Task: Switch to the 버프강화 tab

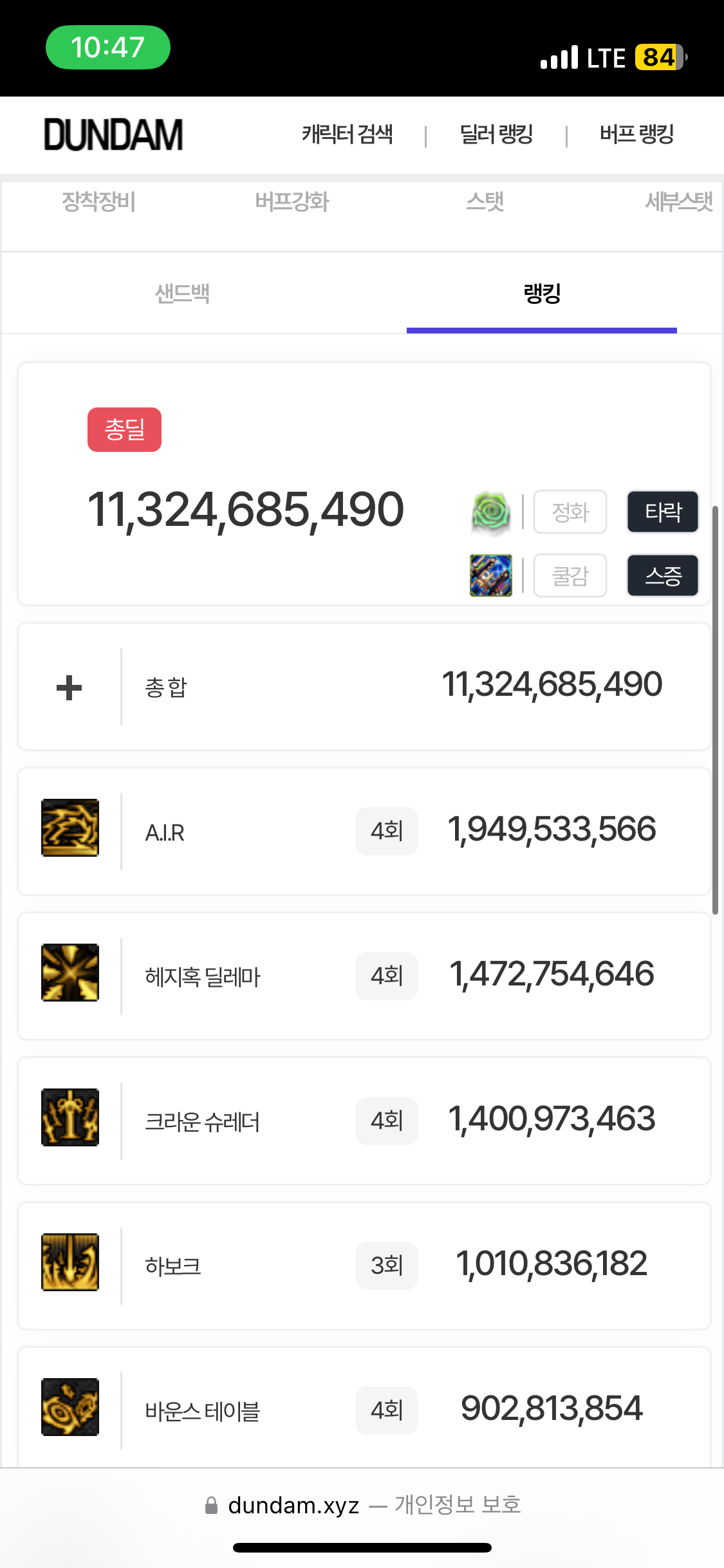Action: click(x=292, y=202)
